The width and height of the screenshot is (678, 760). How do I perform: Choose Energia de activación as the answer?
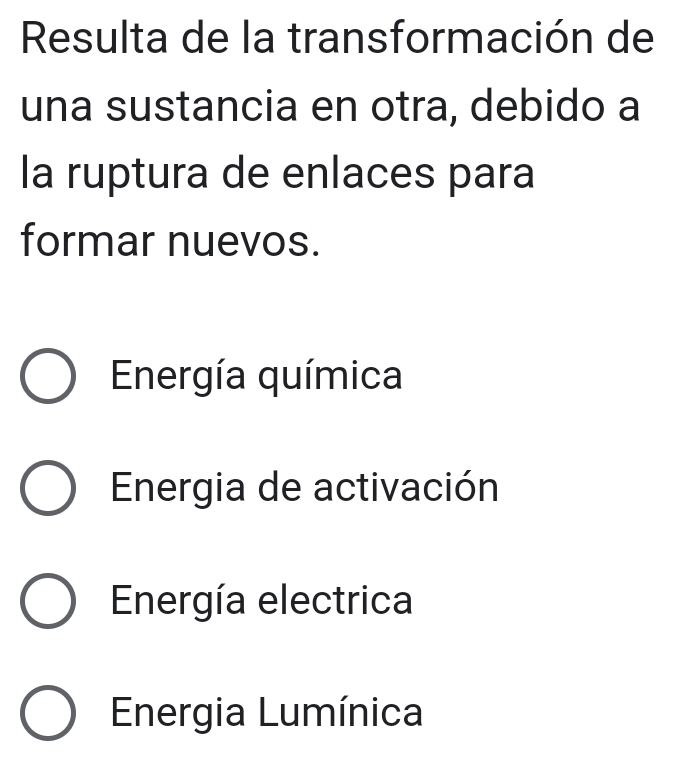46,490
